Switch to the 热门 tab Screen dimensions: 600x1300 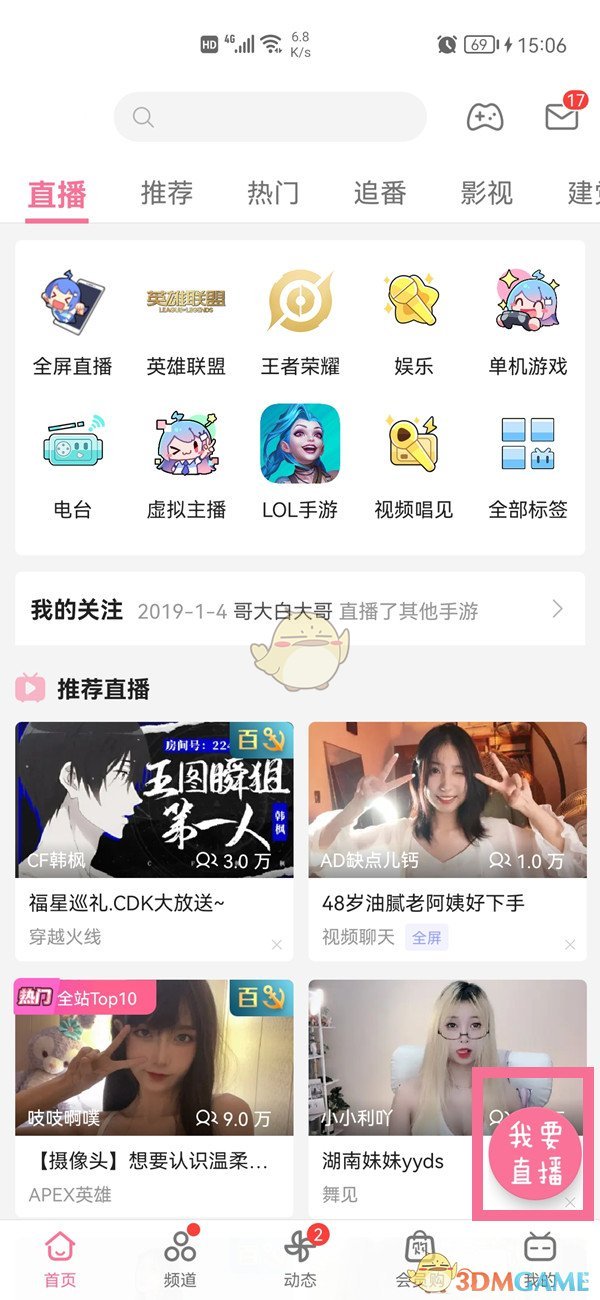click(x=273, y=192)
